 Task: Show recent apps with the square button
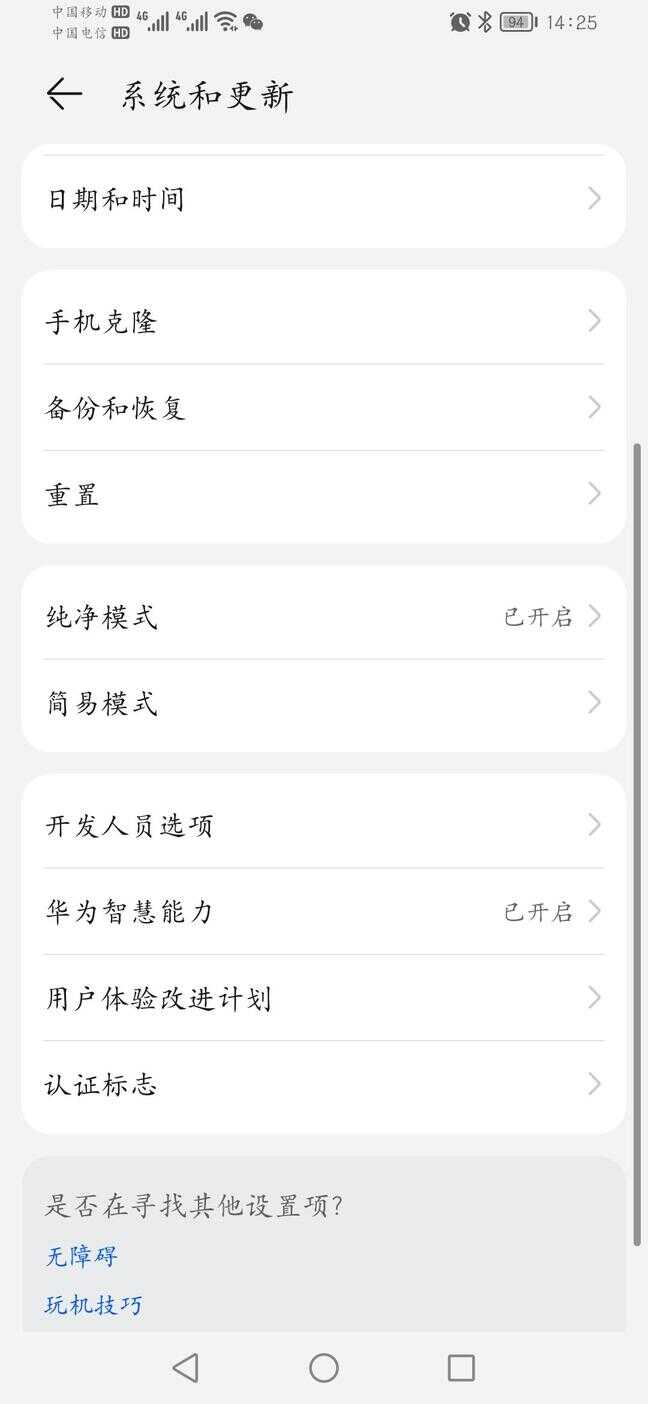(x=461, y=1368)
